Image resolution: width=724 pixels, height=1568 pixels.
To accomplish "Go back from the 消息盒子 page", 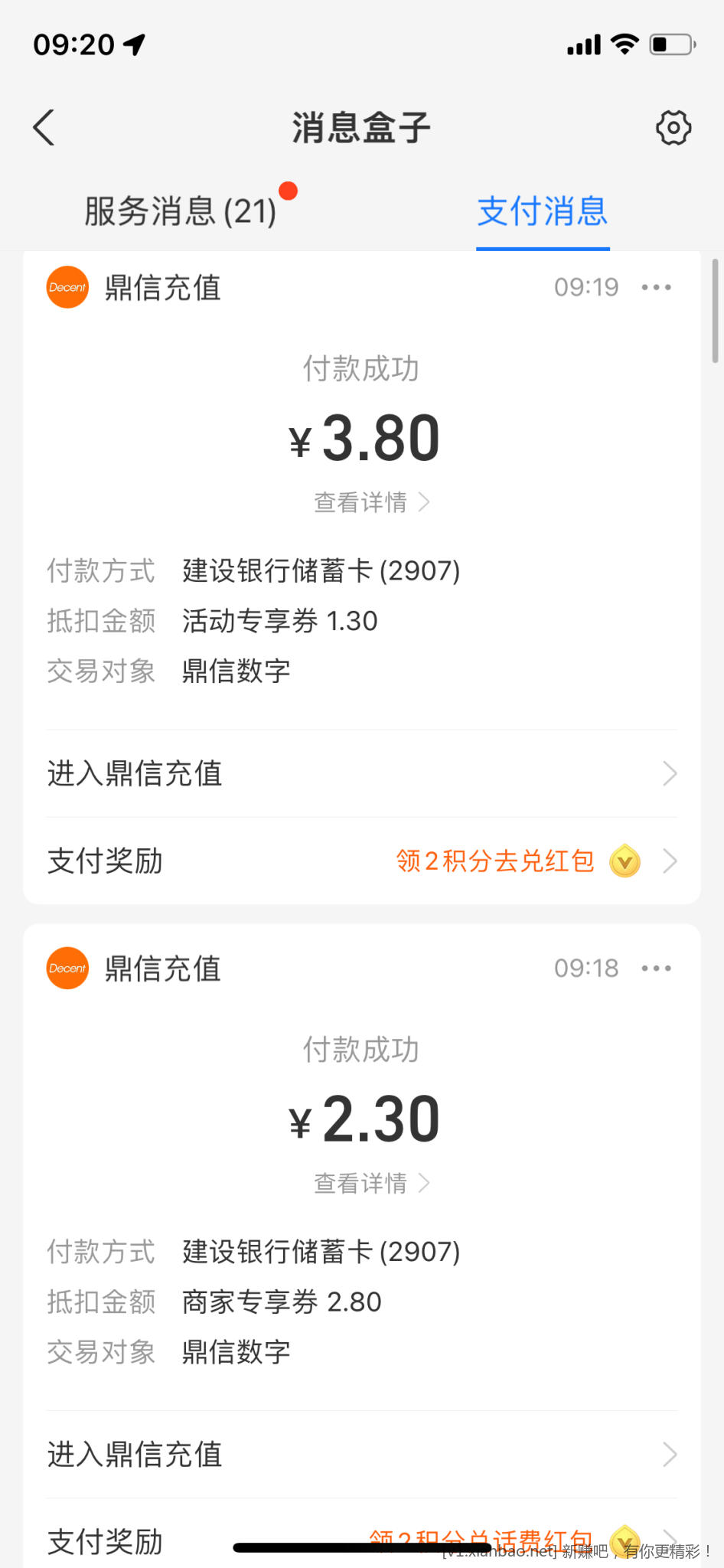I will [x=44, y=127].
